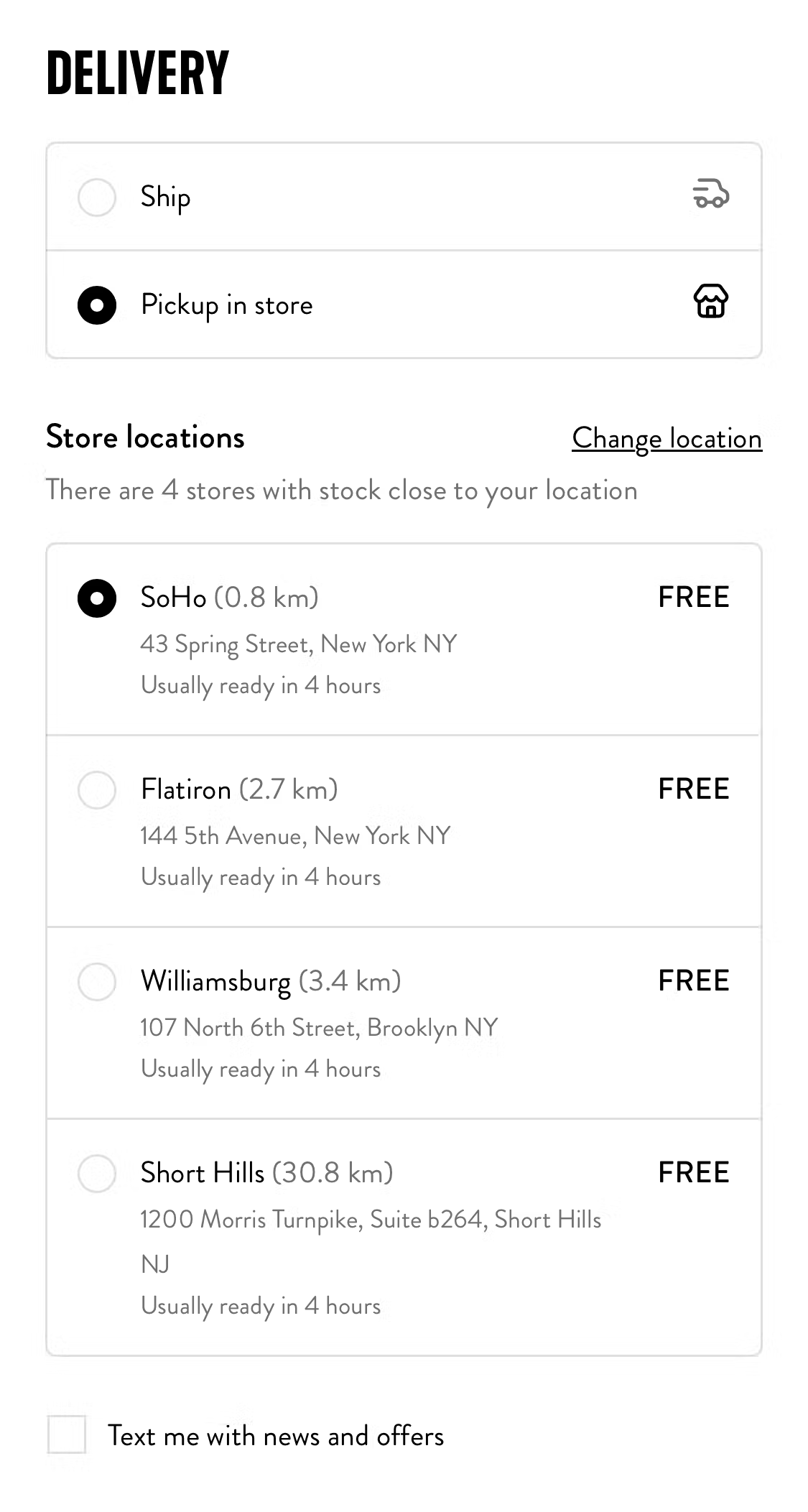Screen dimensions: 808x1512
Task: Select the SoHo store for pickup
Action: pos(97,598)
